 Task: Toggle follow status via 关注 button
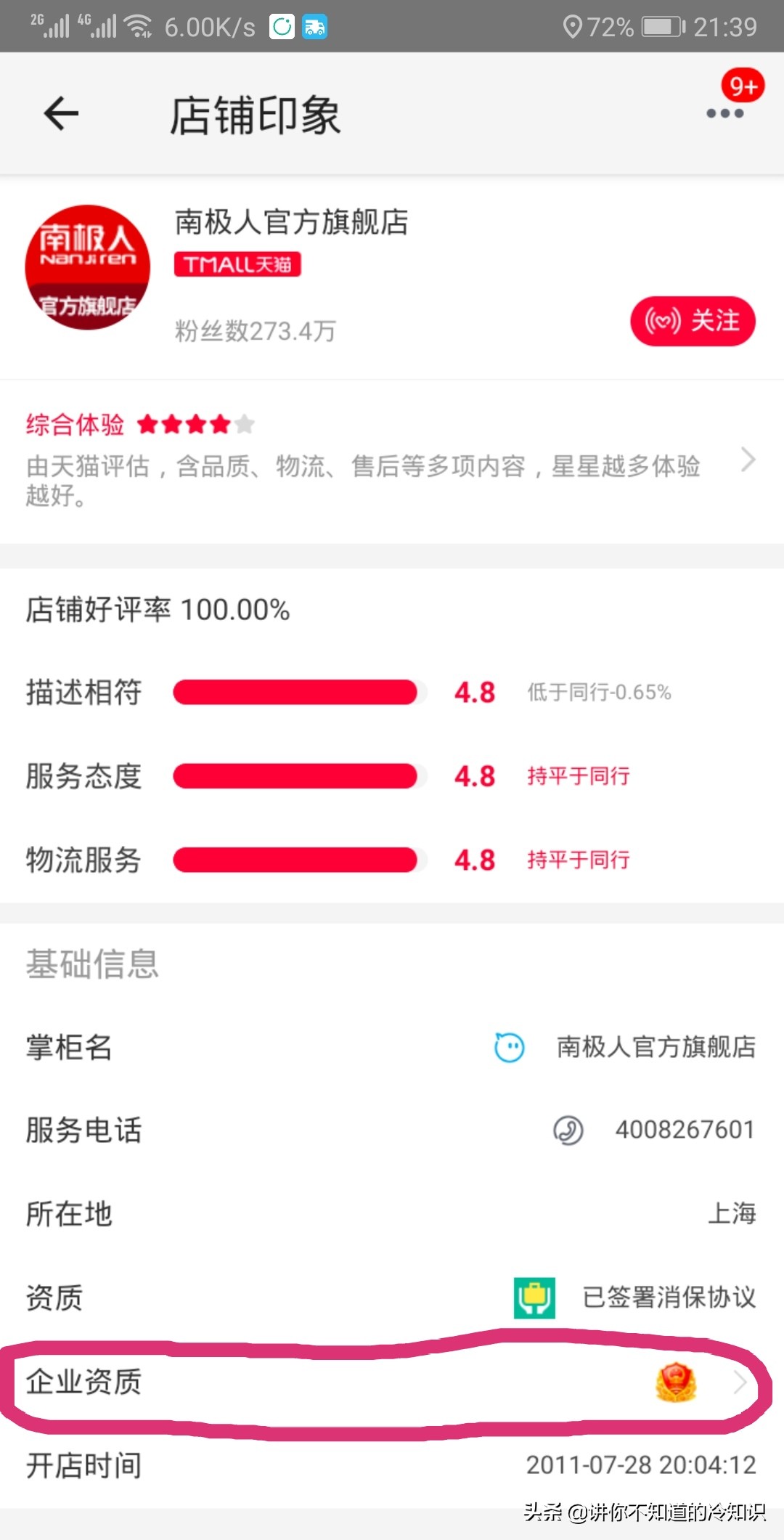click(x=693, y=320)
